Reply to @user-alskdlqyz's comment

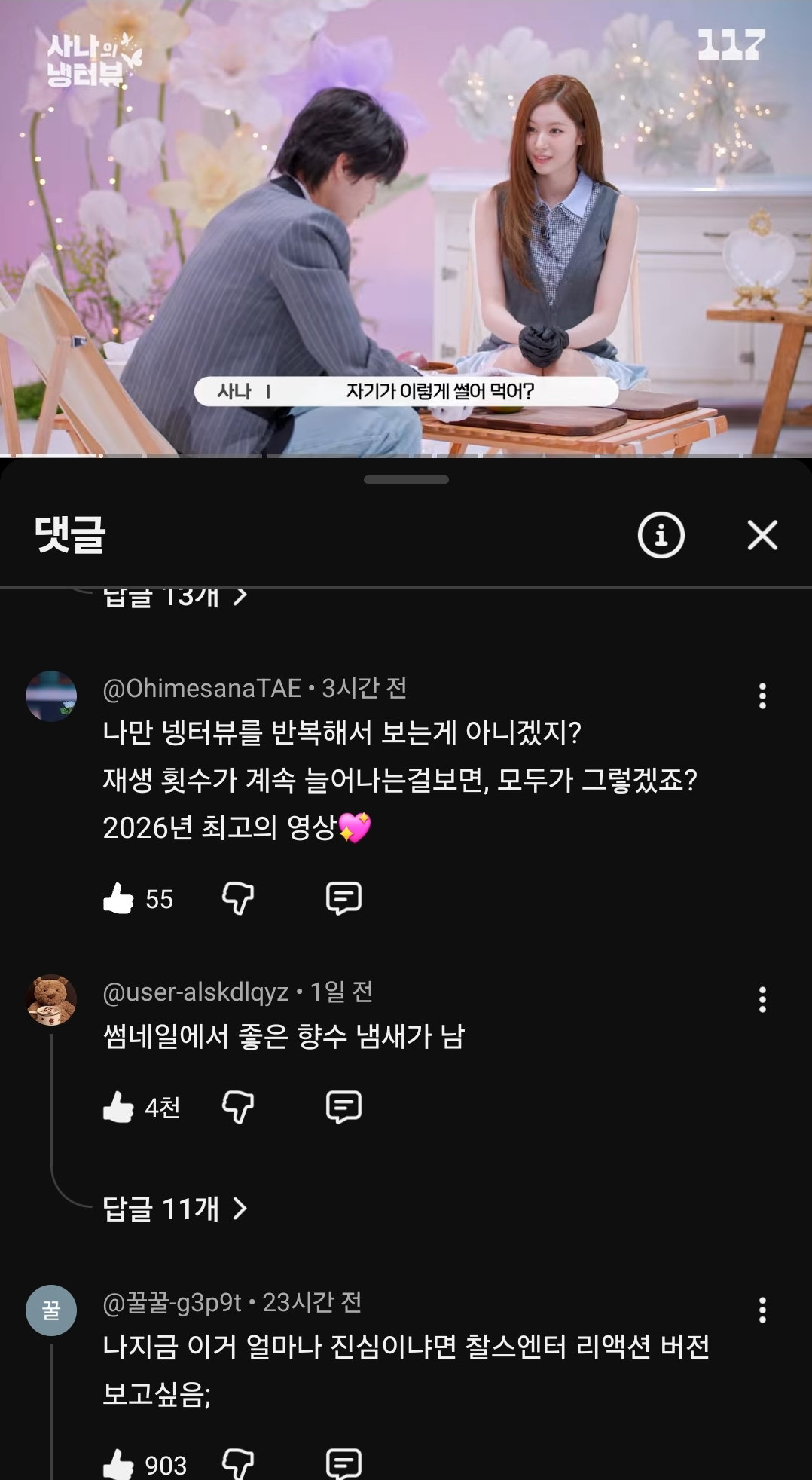point(343,1107)
